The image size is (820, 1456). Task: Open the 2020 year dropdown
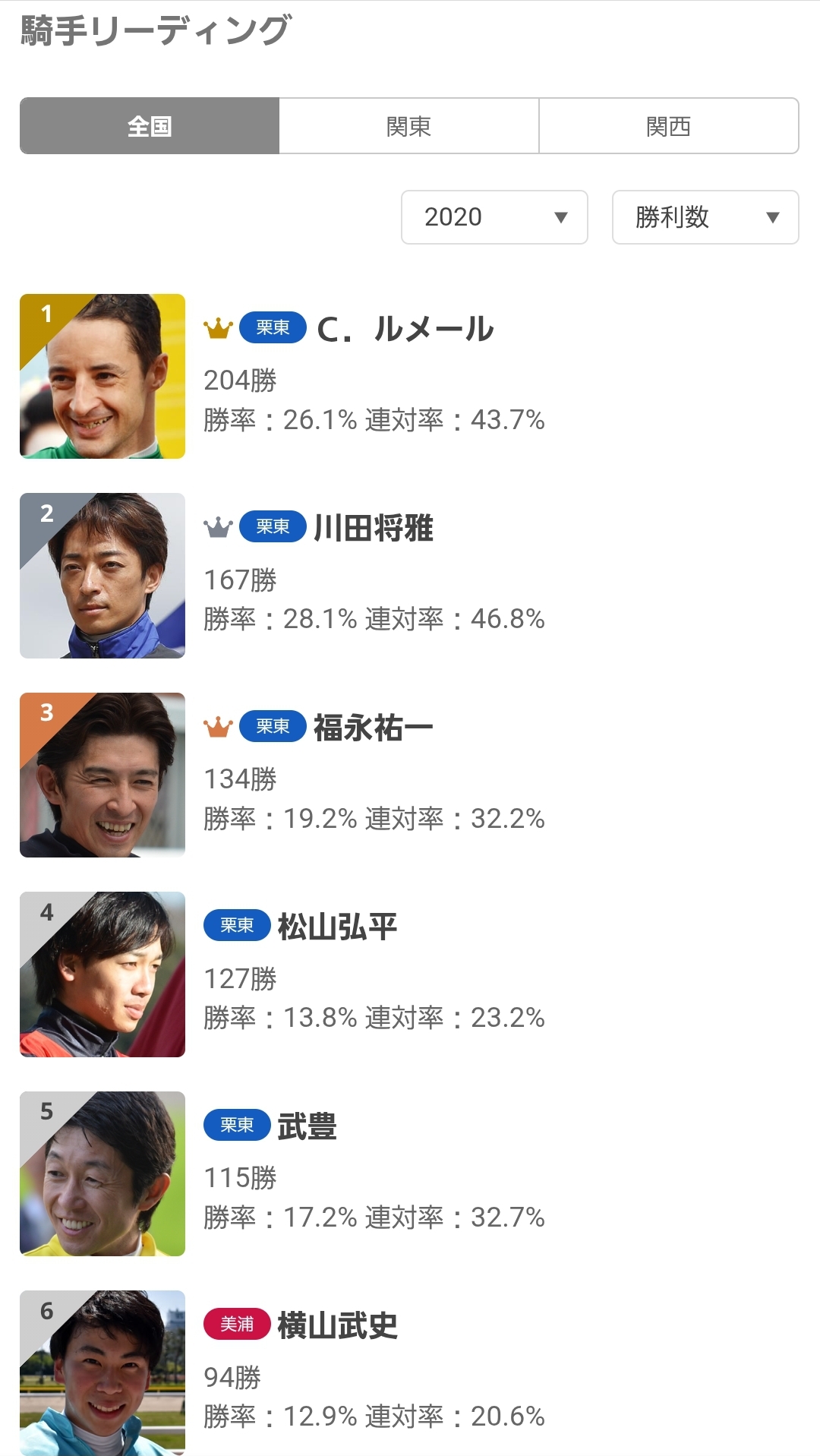[494, 217]
